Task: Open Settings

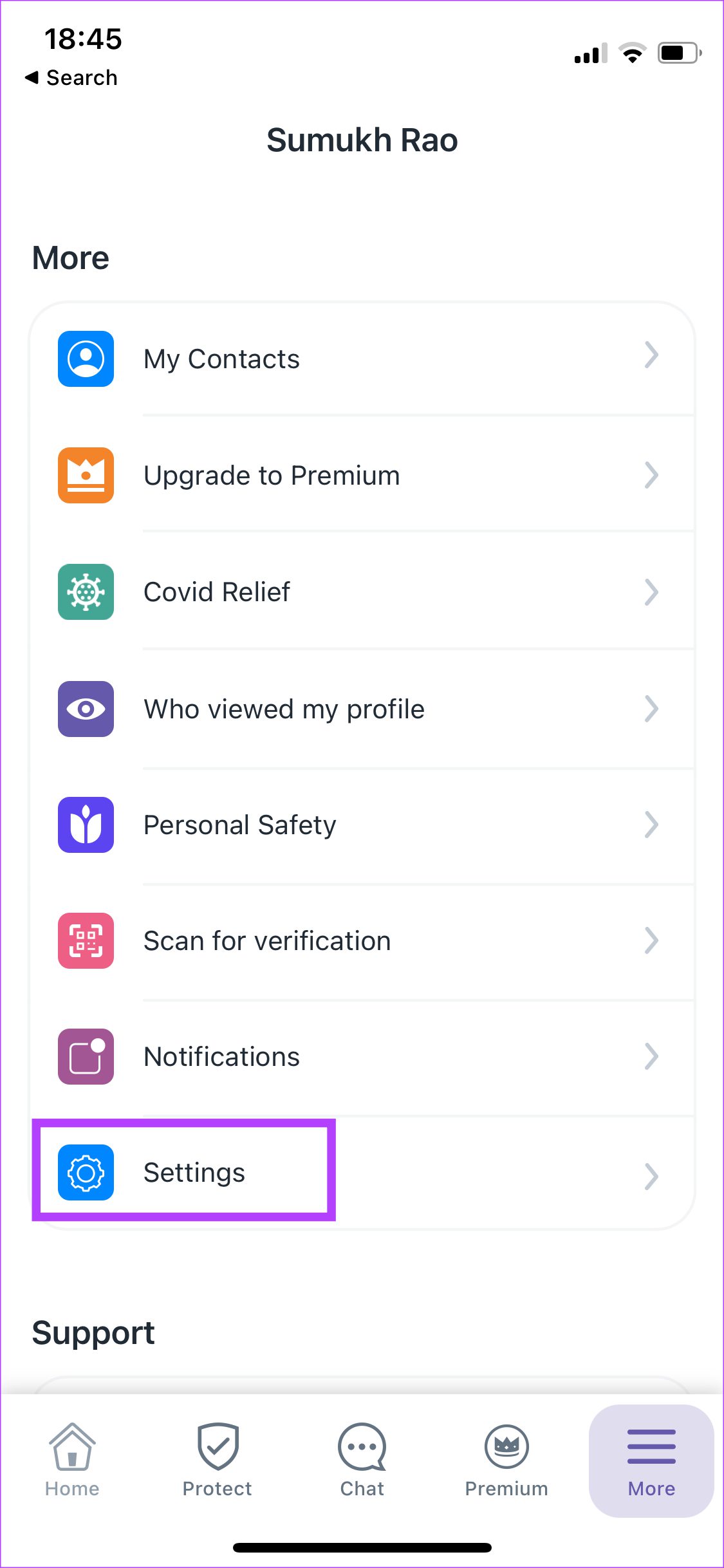Action: point(362,1172)
